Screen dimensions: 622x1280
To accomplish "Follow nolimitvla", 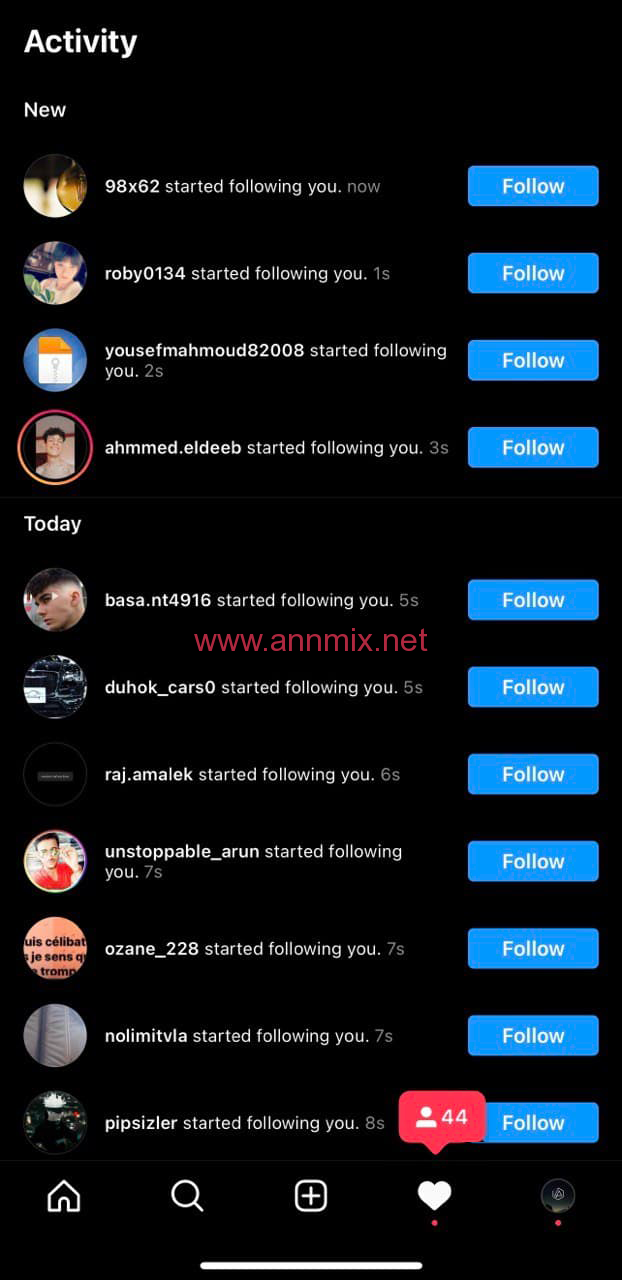I will tap(533, 1035).
